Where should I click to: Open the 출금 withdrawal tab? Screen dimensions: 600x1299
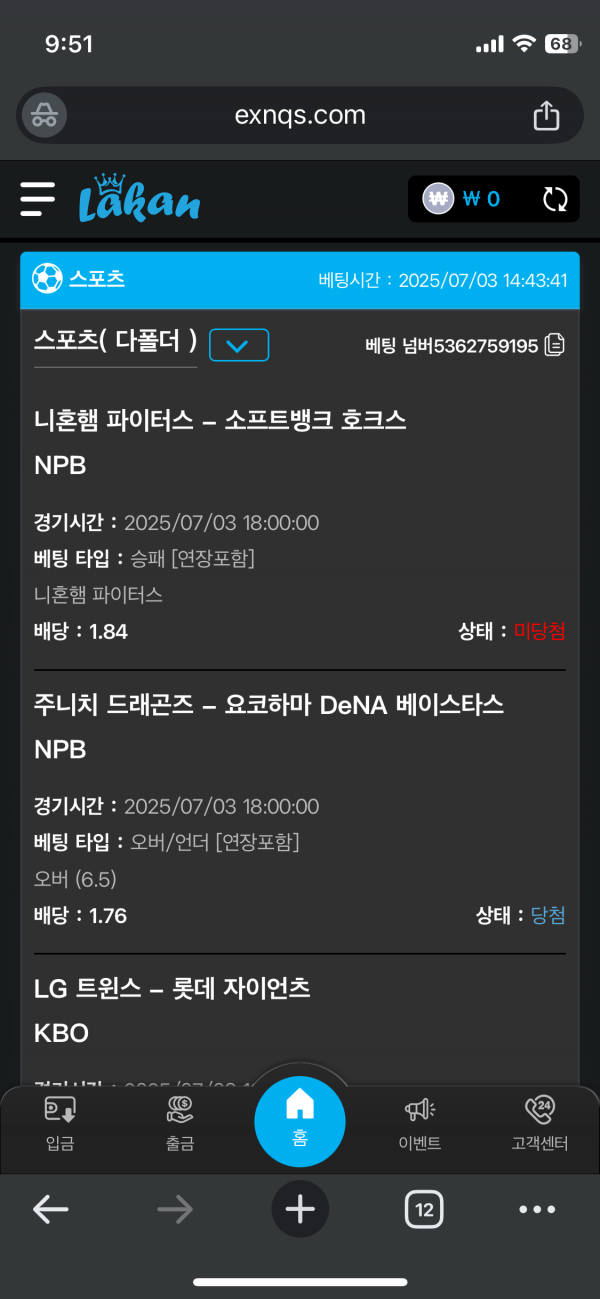pos(180,1123)
